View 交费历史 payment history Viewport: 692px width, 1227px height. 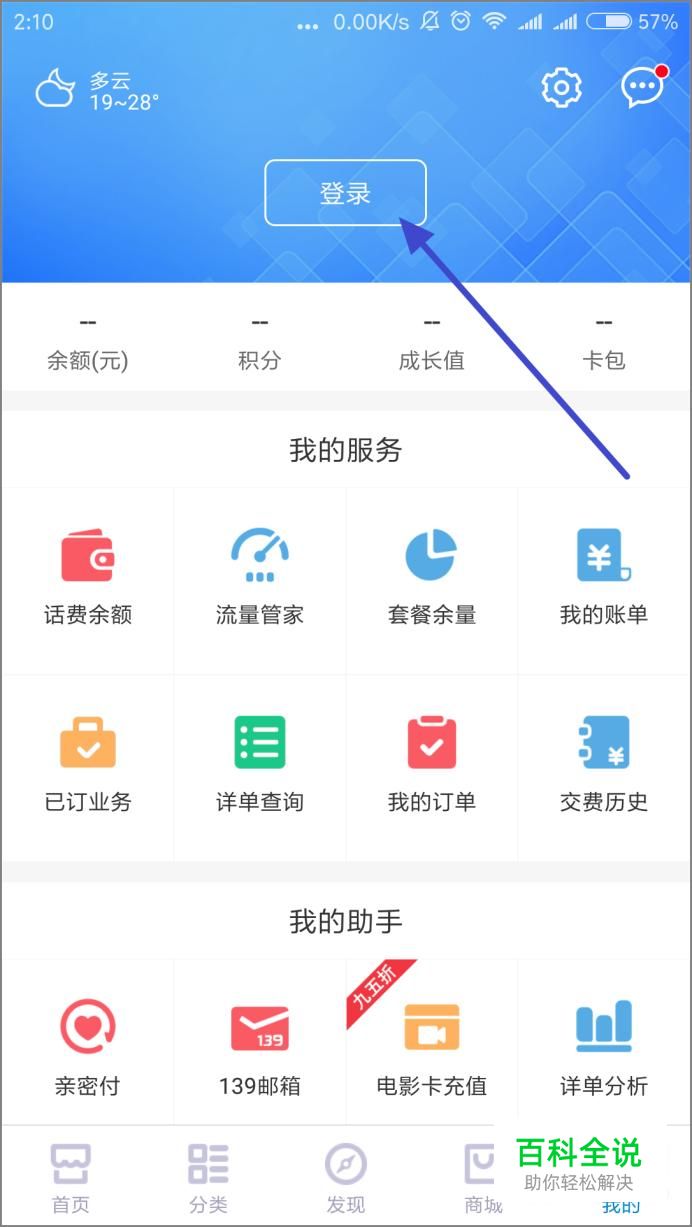coord(604,767)
